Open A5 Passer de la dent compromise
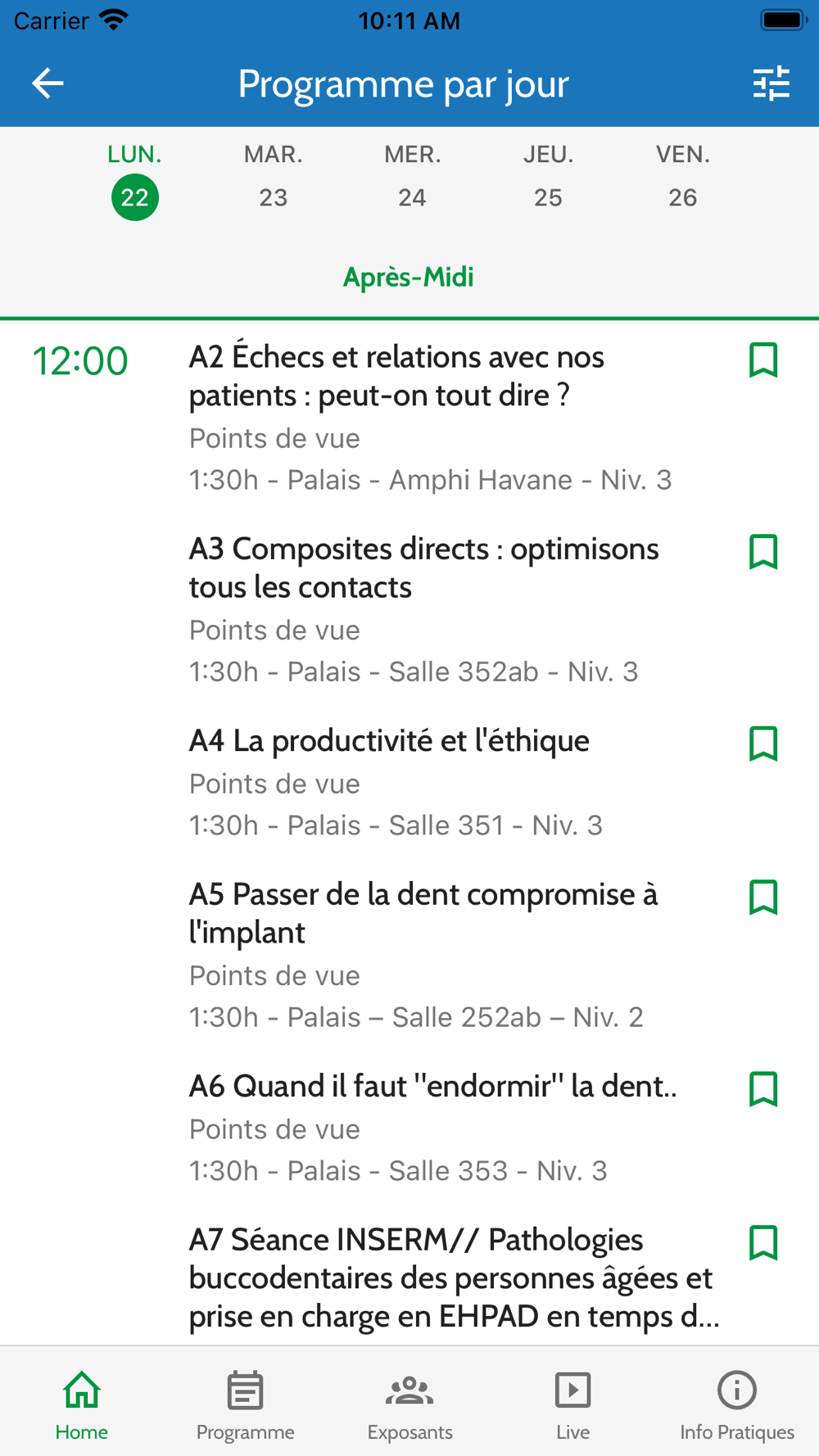 click(423, 913)
